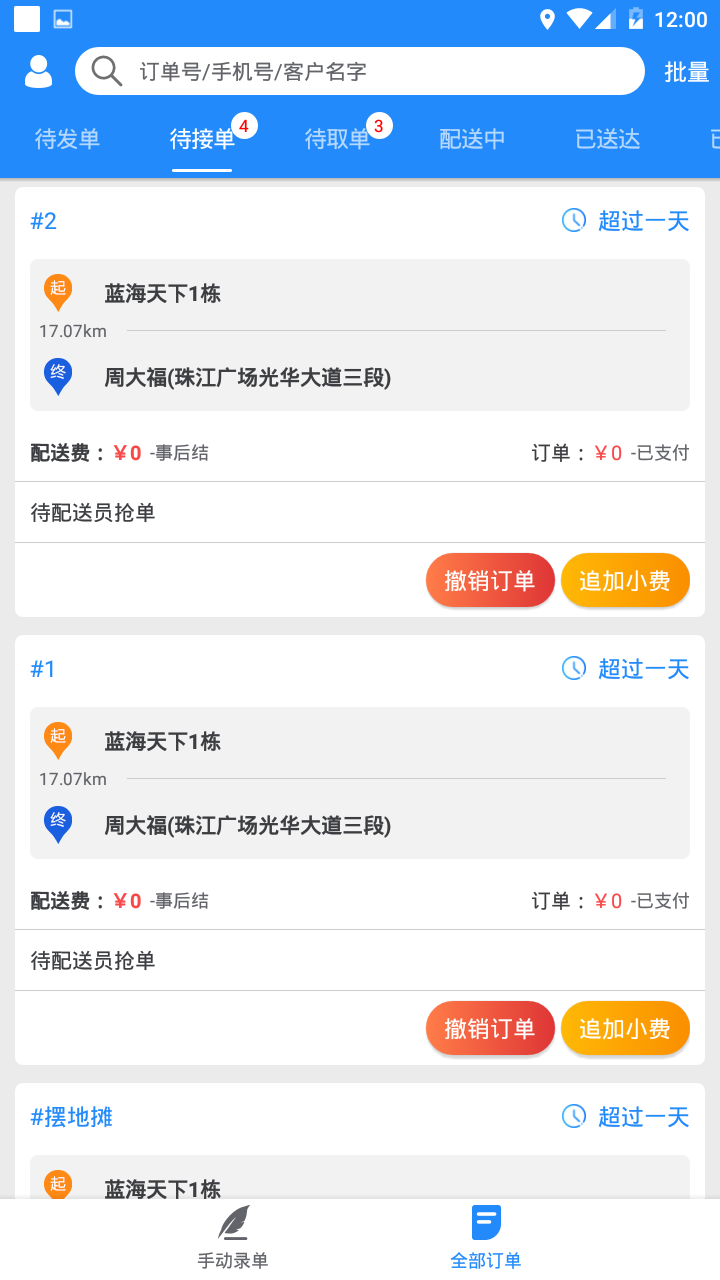720x1280 pixels.
Task: Open the 配送中 tab
Action: coord(472,139)
